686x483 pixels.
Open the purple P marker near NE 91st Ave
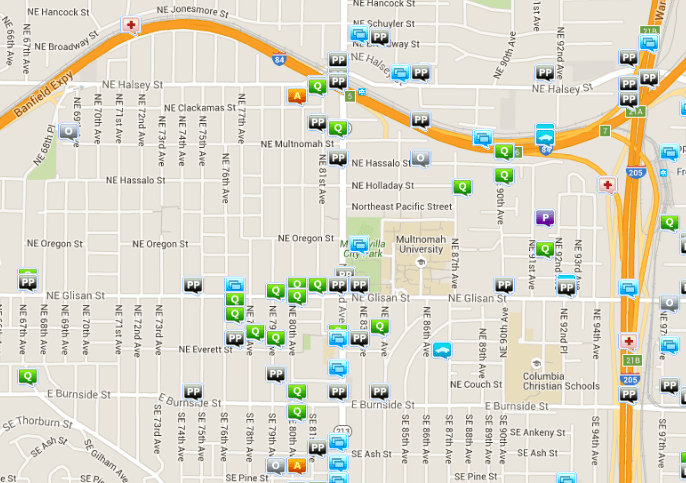[544, 217]
